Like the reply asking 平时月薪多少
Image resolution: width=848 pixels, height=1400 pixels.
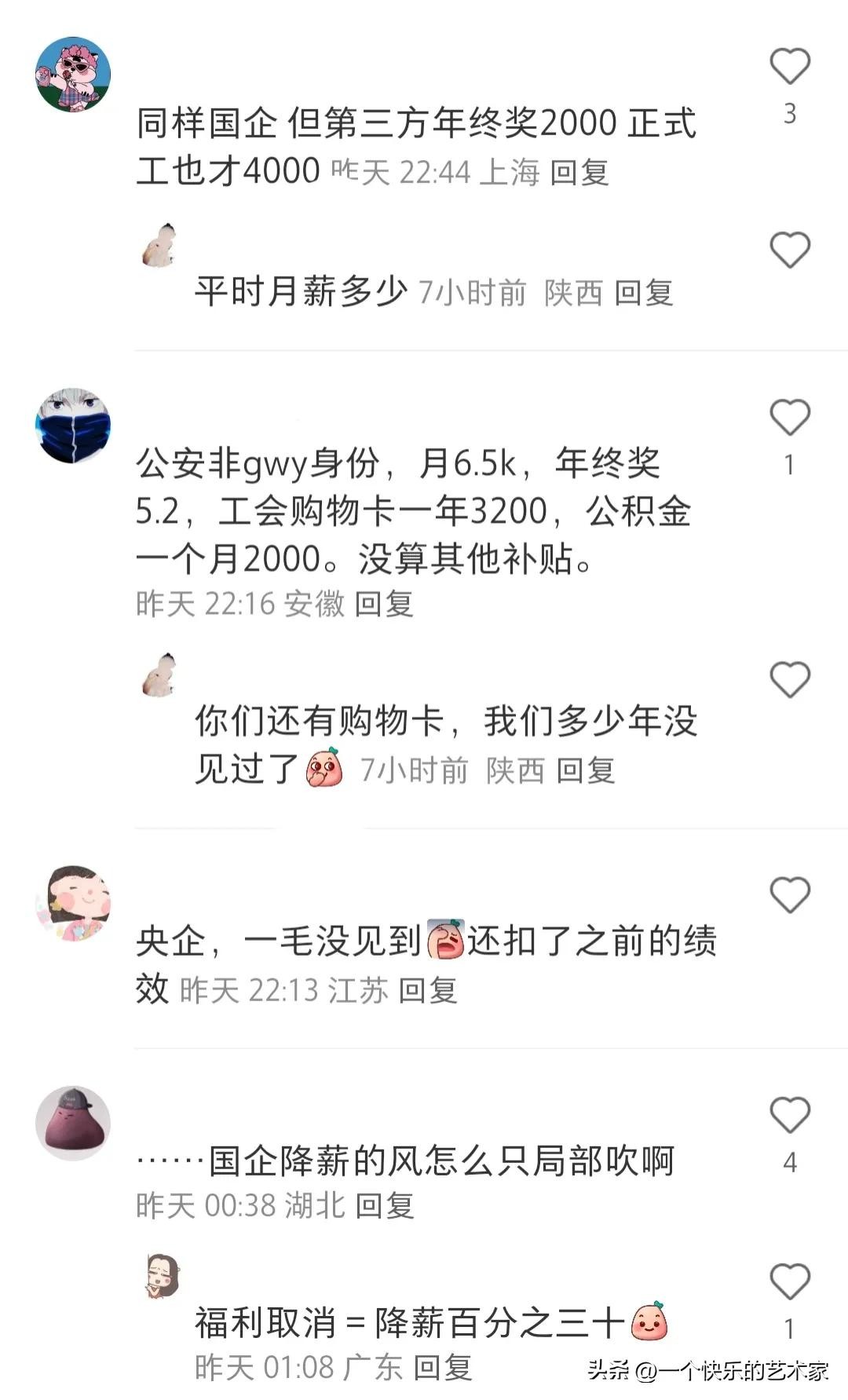click(x=789, y=250)
